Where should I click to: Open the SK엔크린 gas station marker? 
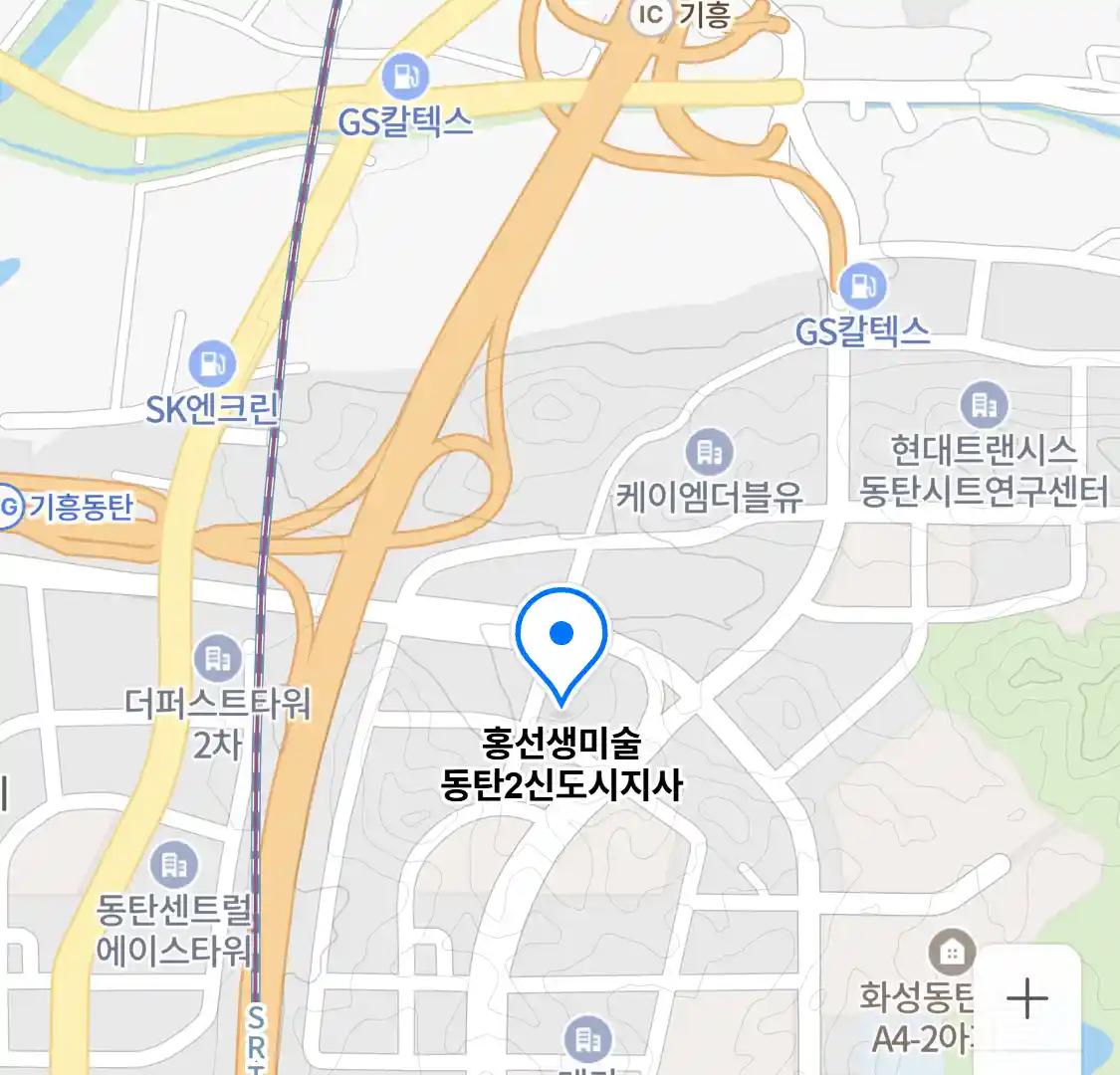coord(212,364)
